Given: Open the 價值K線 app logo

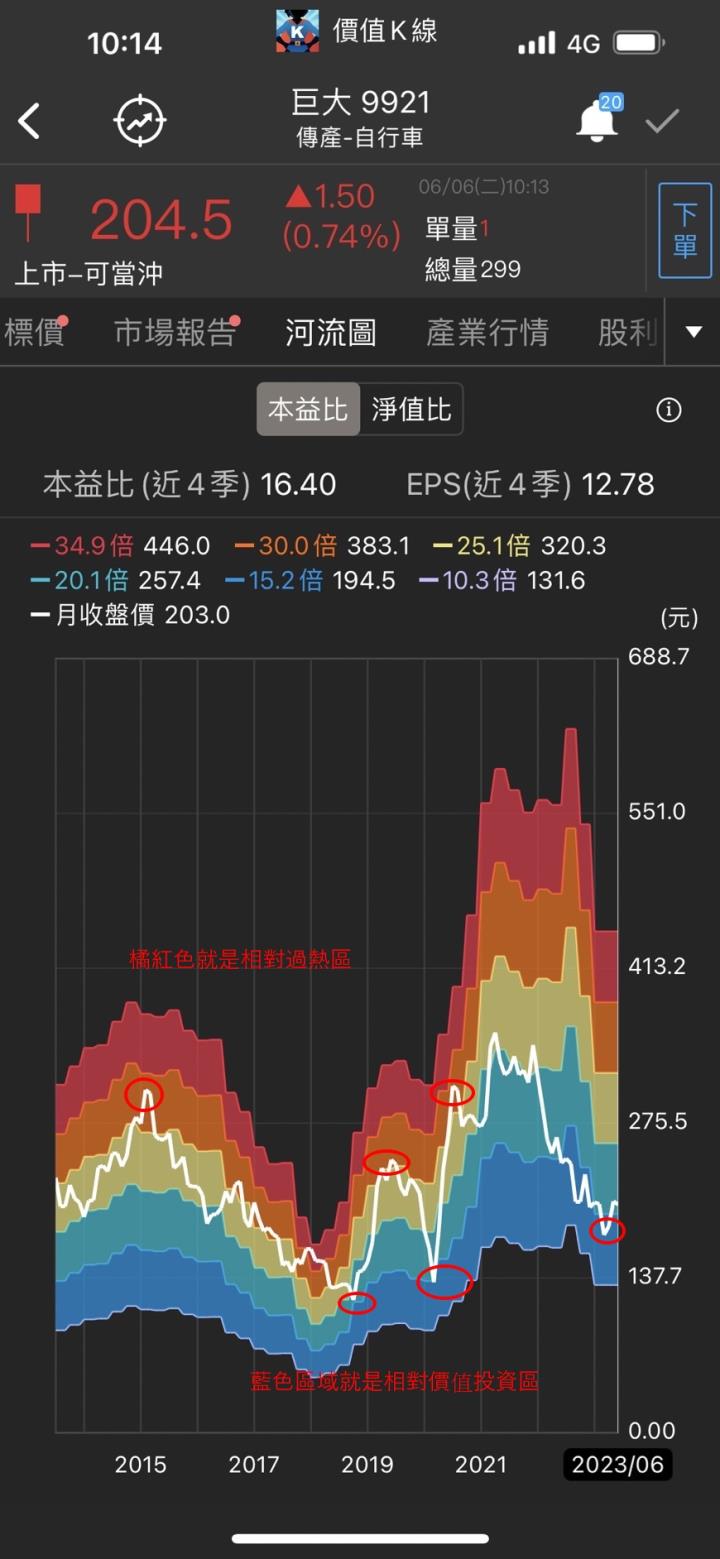Looking at the screenshot, I should click(x=295, y=30).
